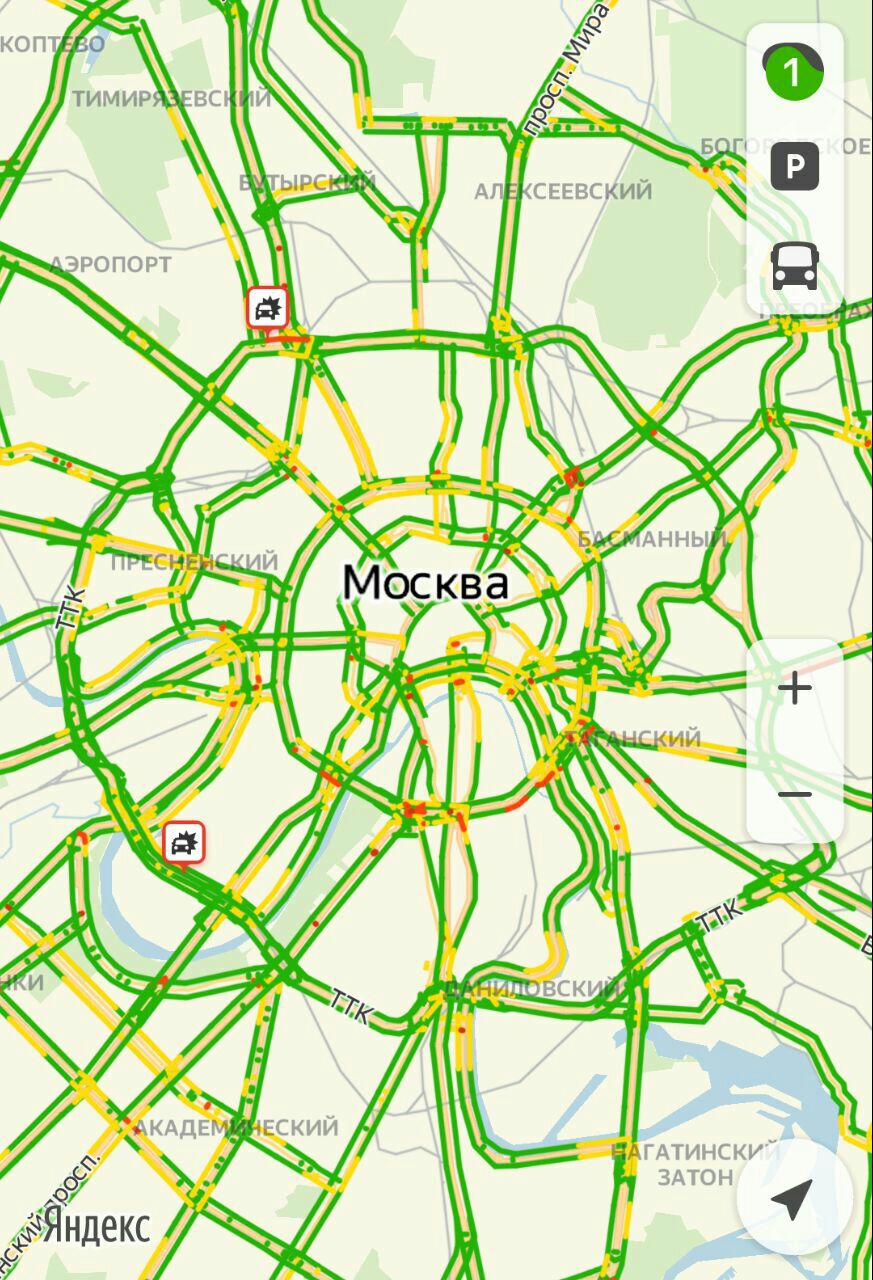Zoom in on the map
This screenshot has height=1280, width=873.
point(795,689)
